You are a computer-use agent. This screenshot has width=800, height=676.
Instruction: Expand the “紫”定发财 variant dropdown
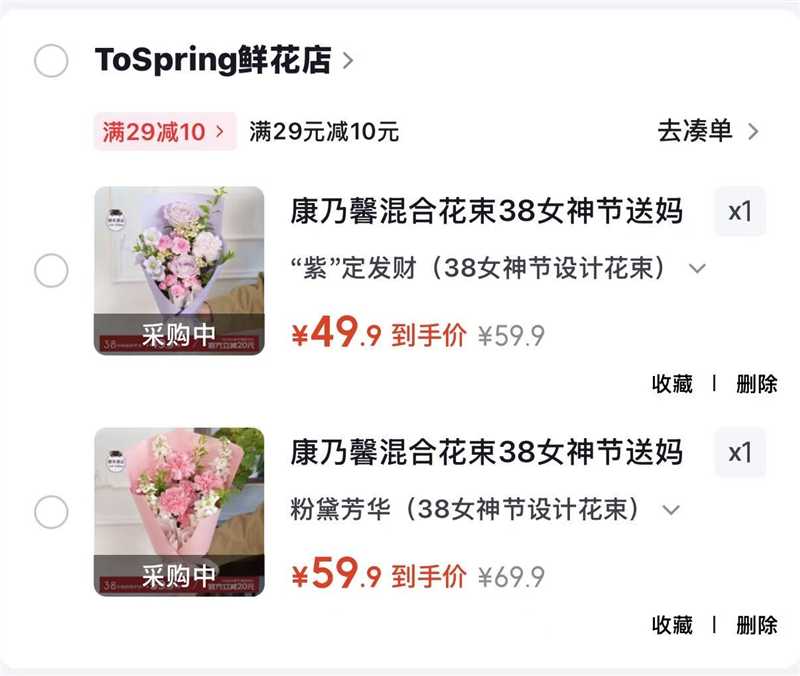pos(698,268)
